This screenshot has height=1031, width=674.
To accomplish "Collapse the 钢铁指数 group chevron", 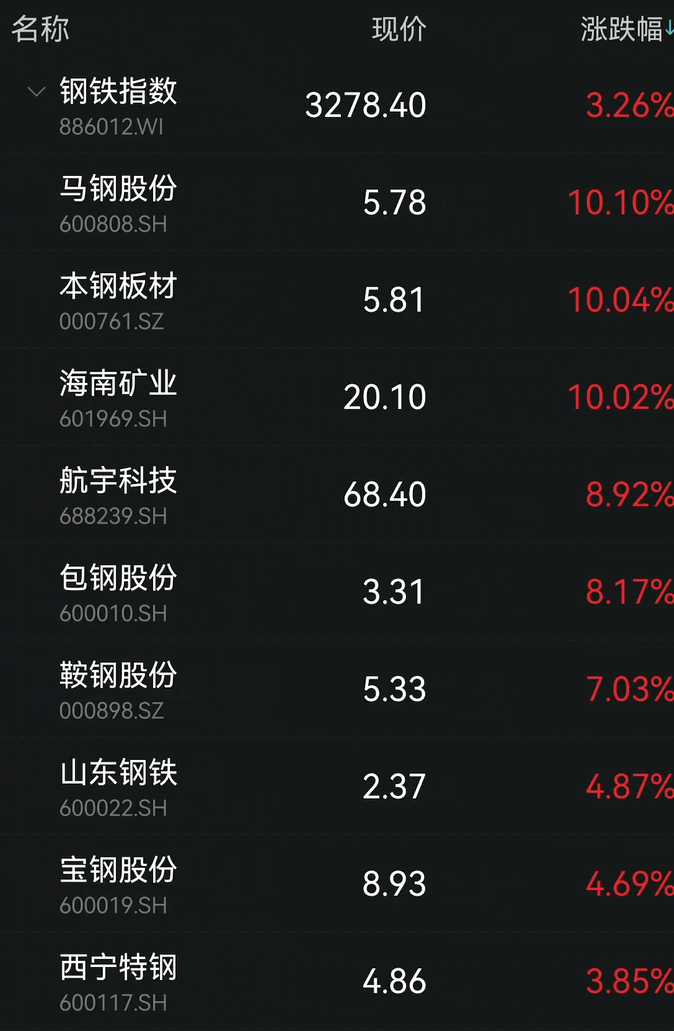I will 37,92.
